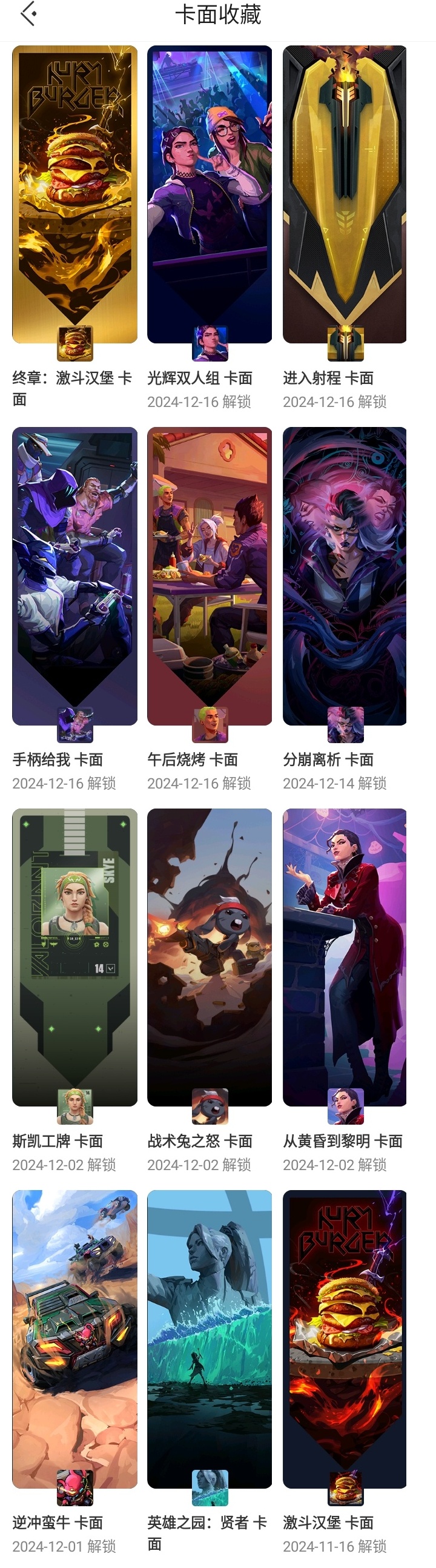Go back from 卡面收藏 page
Viewport: 436px width, 1568px height.
tap(28, 14)
